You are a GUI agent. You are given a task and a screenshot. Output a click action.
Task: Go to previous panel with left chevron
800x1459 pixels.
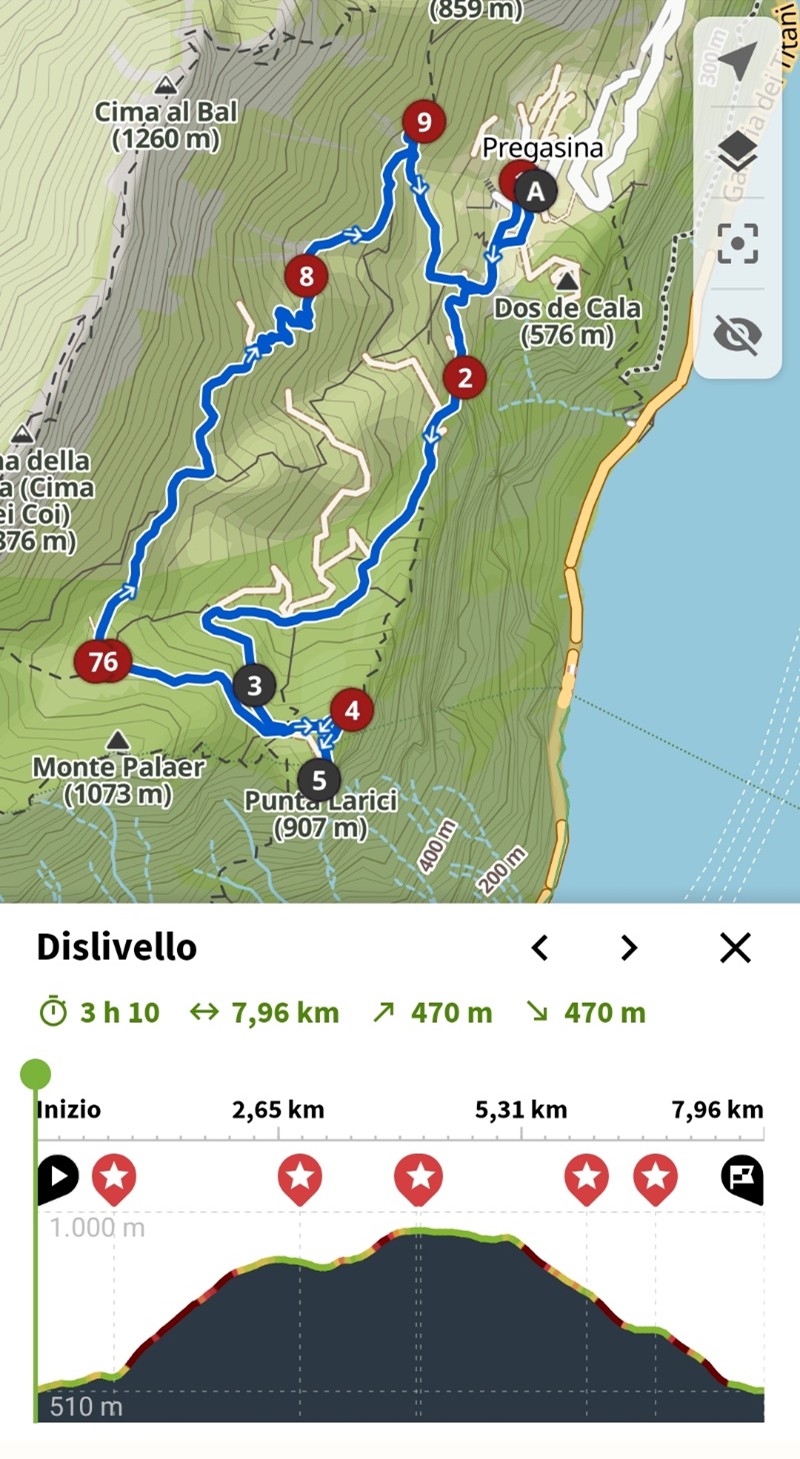point(540,947)
